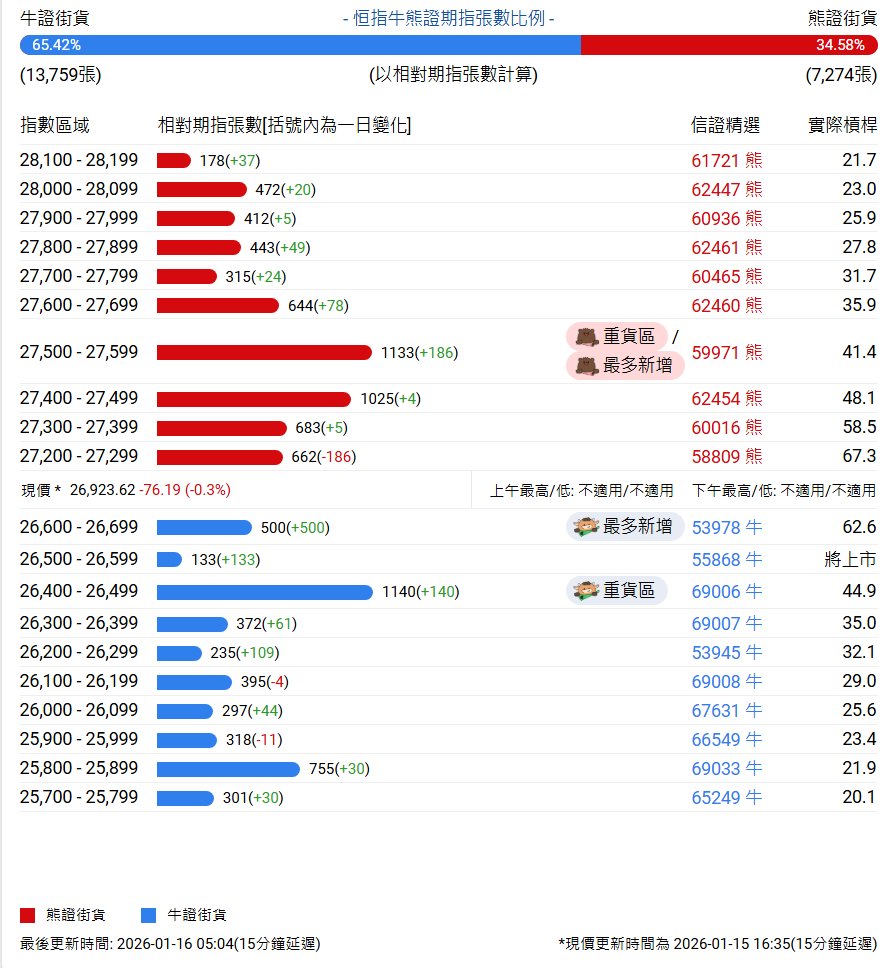Open bull certificate 67631 link
The image size is (894, 968).
point(726,711)
